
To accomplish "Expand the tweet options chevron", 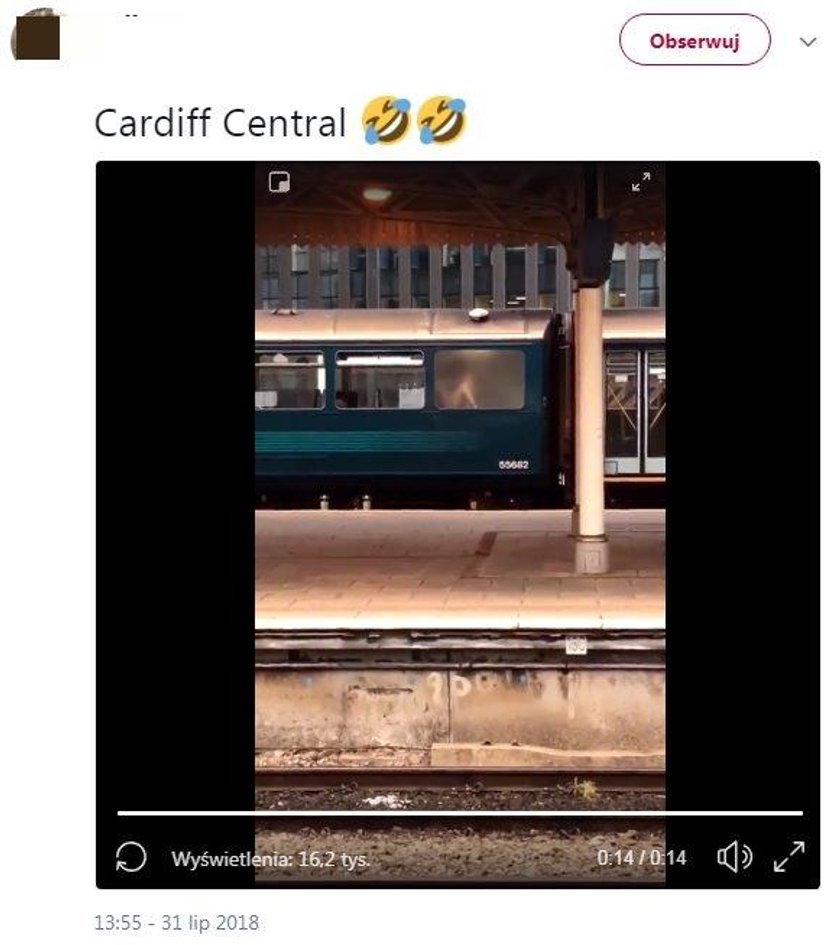I will pyautogui.click(x=808, y=42).
